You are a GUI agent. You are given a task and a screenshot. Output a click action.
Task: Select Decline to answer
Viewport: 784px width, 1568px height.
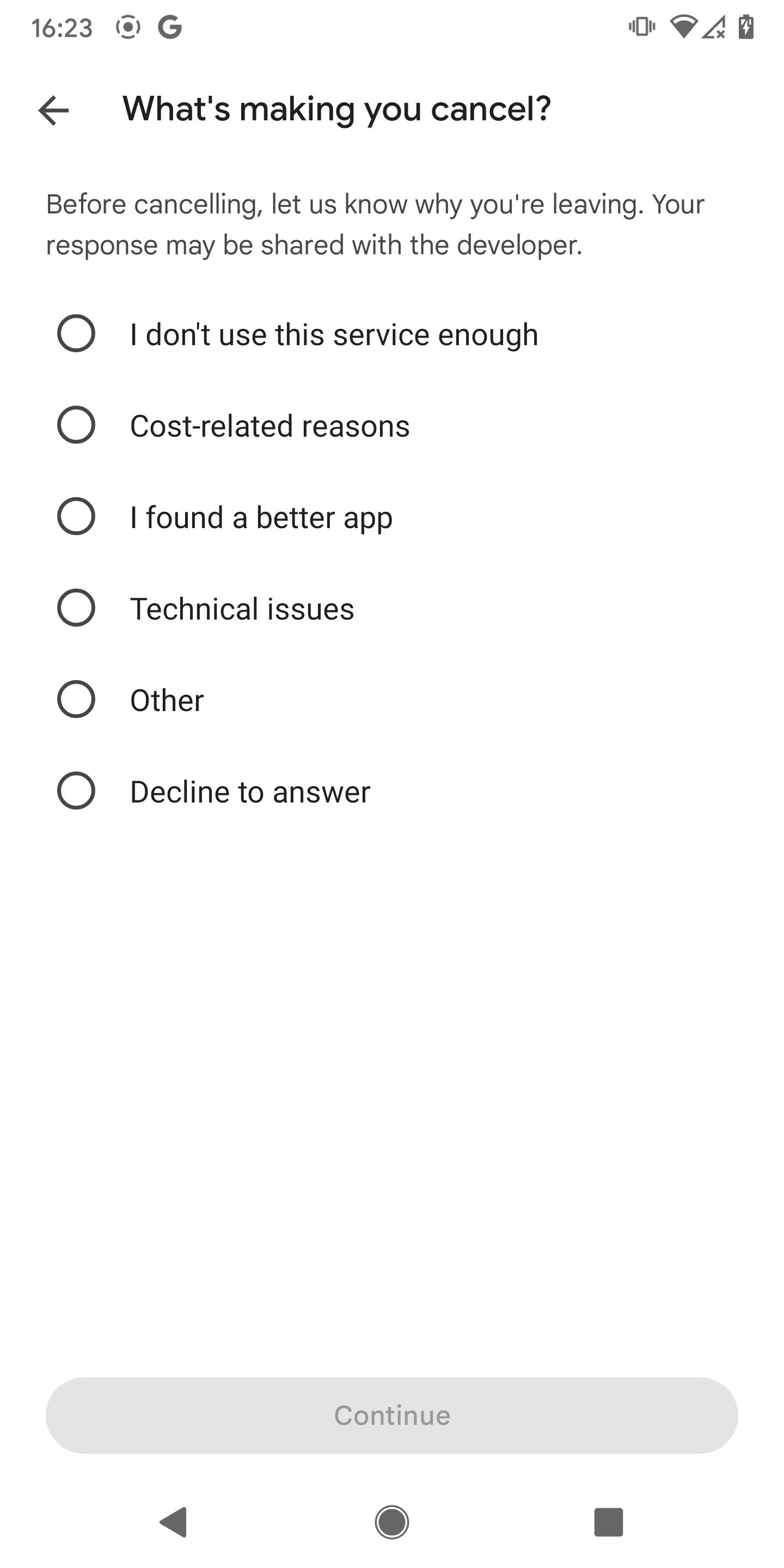(x=76, y=791)
